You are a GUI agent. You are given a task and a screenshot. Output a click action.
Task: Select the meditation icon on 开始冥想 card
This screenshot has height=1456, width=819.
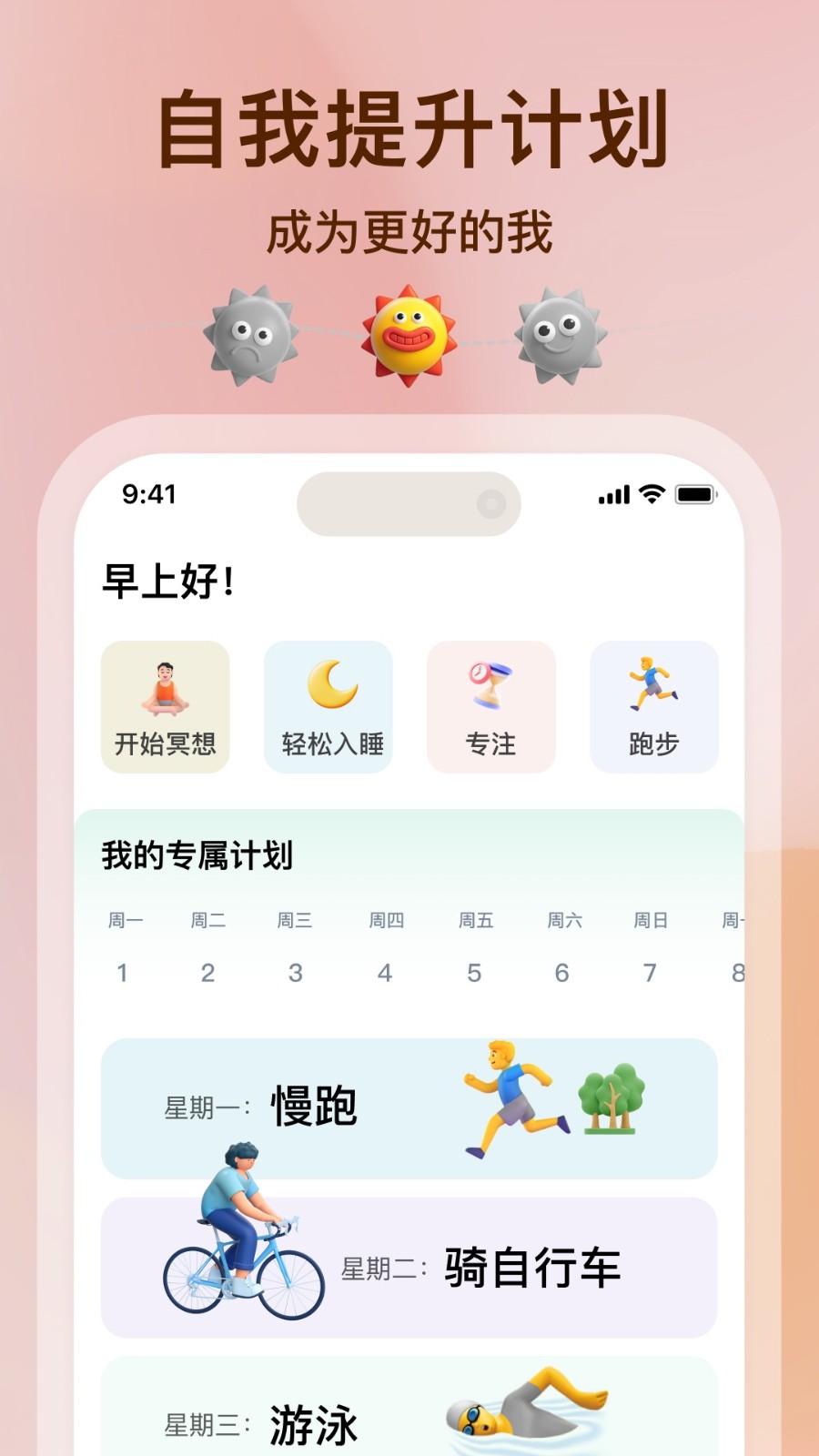pos(167,689)
